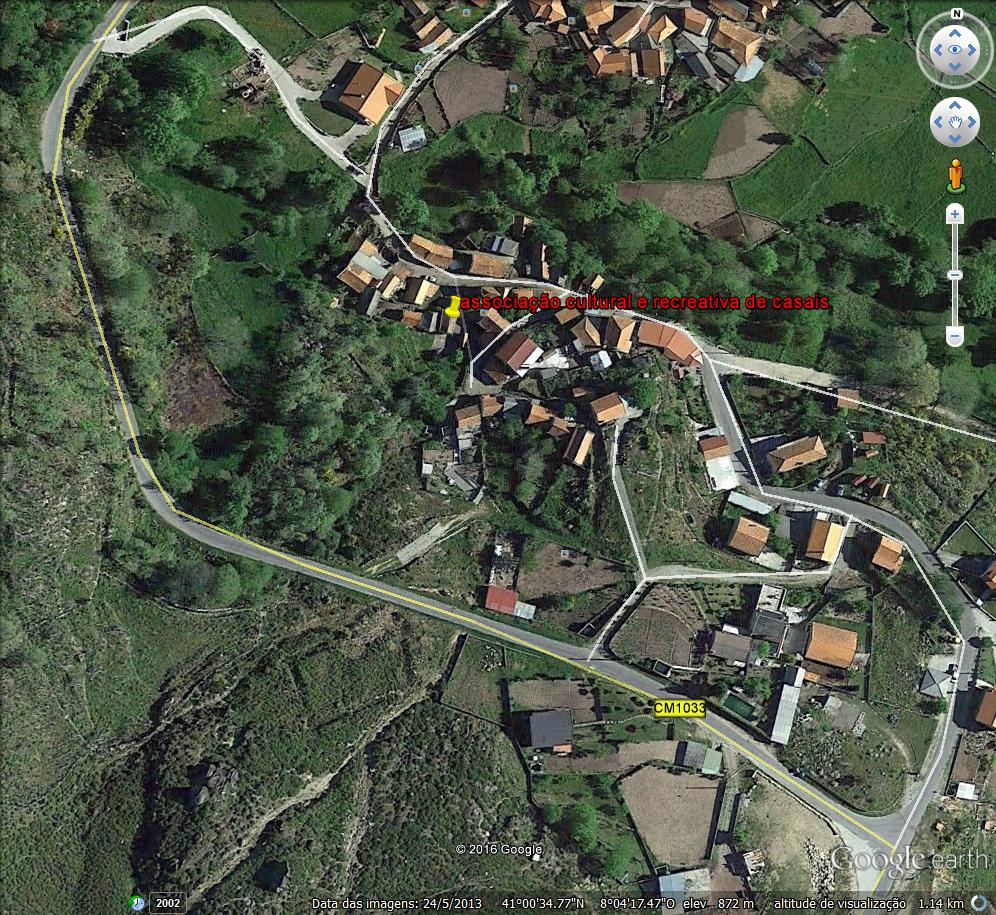Open the associação cultural e recreativa placemark
996x915 pixels.
tap(453, 306)
